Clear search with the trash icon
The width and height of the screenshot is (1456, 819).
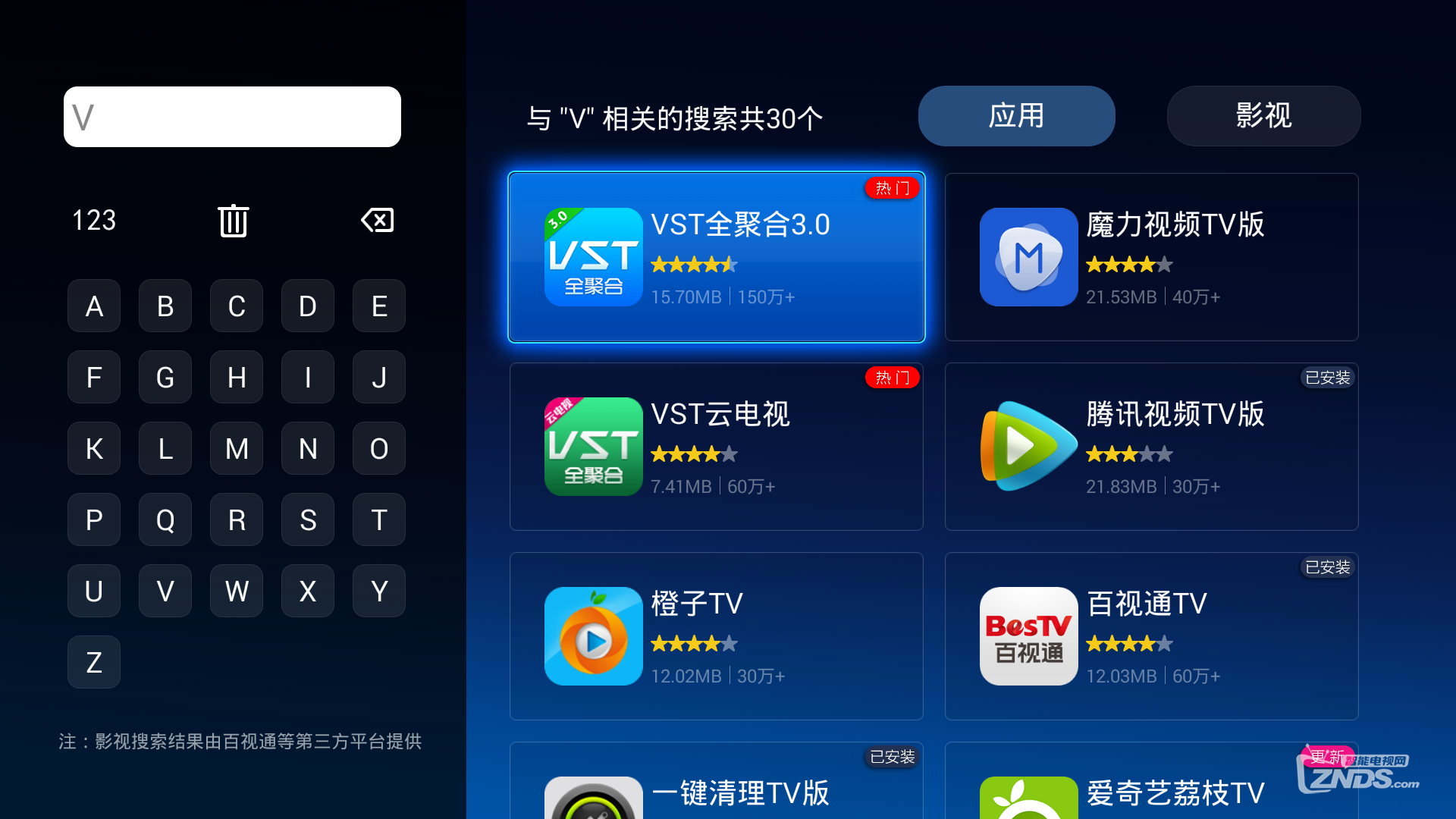pos(233,221)
